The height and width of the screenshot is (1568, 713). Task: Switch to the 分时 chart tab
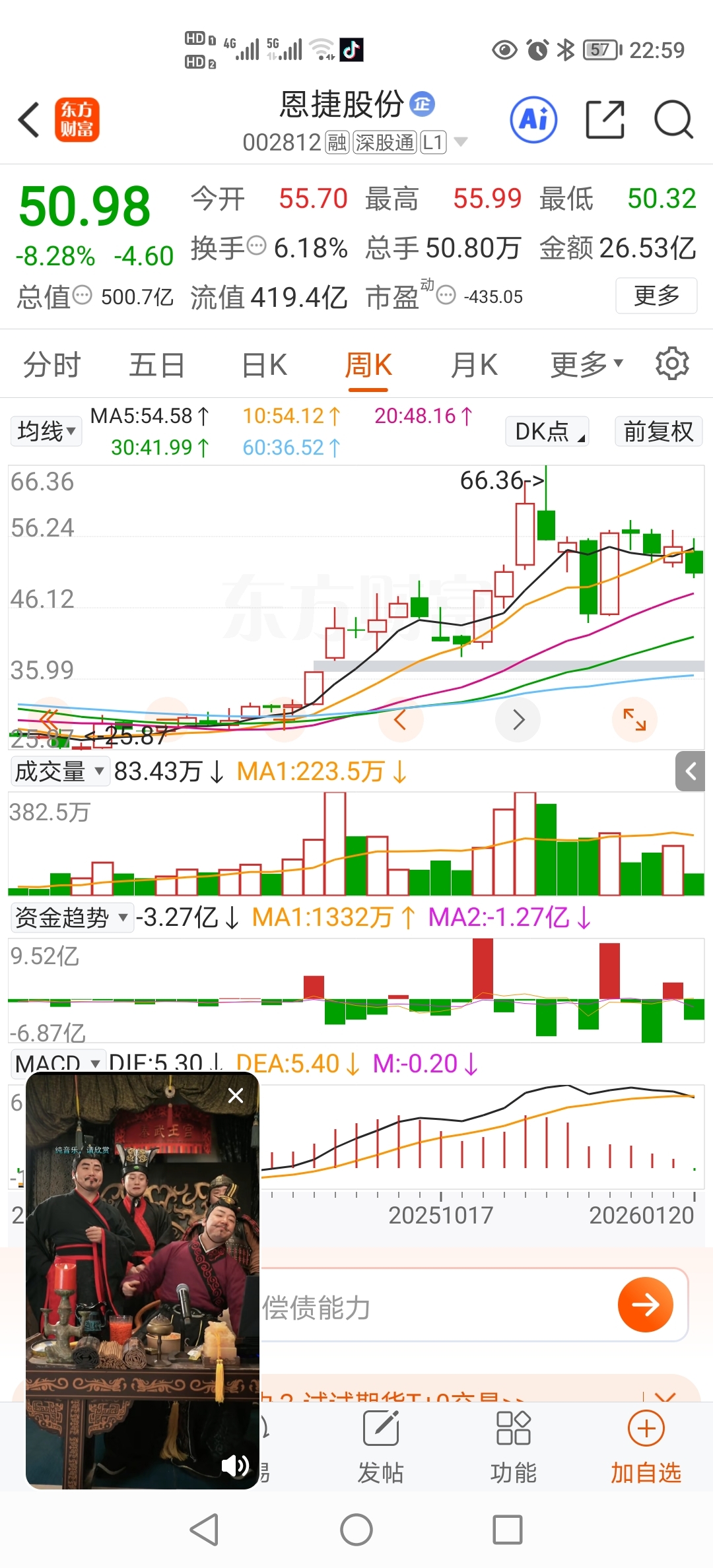(51, 365)
